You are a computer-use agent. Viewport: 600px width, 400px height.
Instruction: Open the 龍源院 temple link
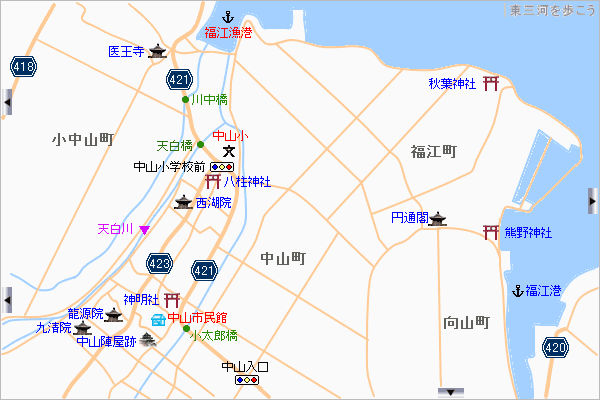click(85, 313)
